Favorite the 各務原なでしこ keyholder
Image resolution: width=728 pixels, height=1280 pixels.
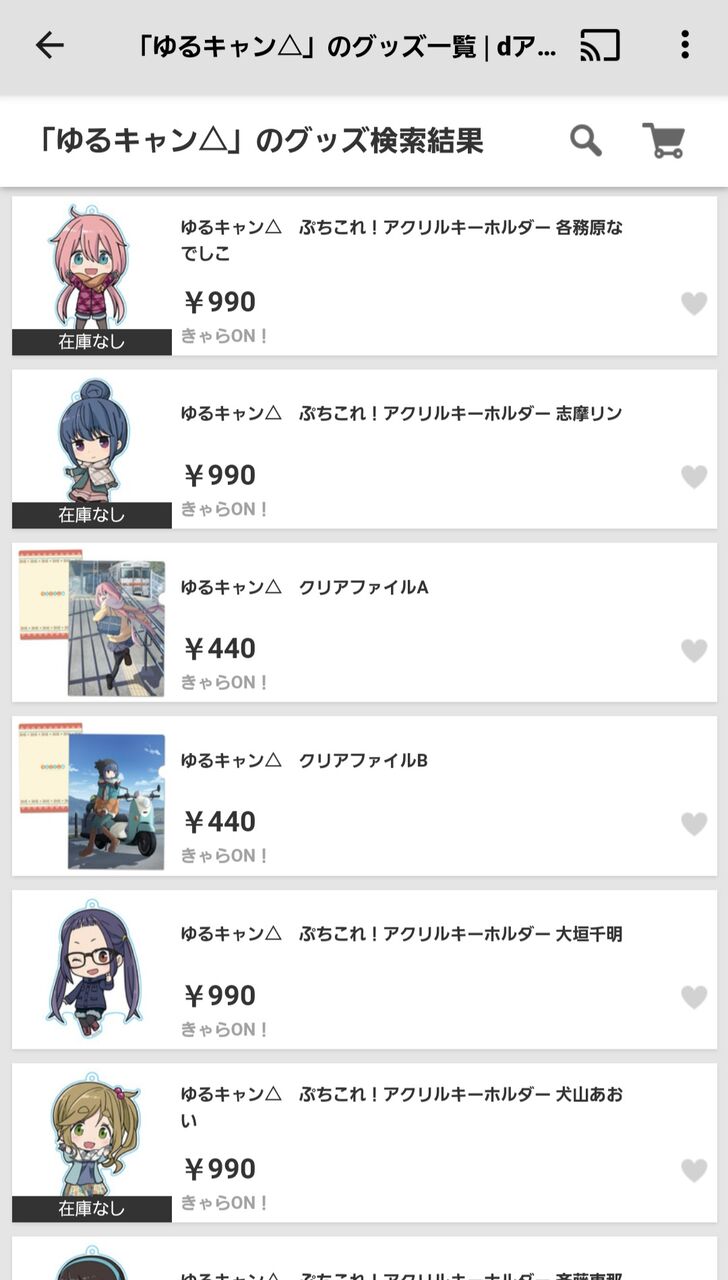tap(694, 303)
